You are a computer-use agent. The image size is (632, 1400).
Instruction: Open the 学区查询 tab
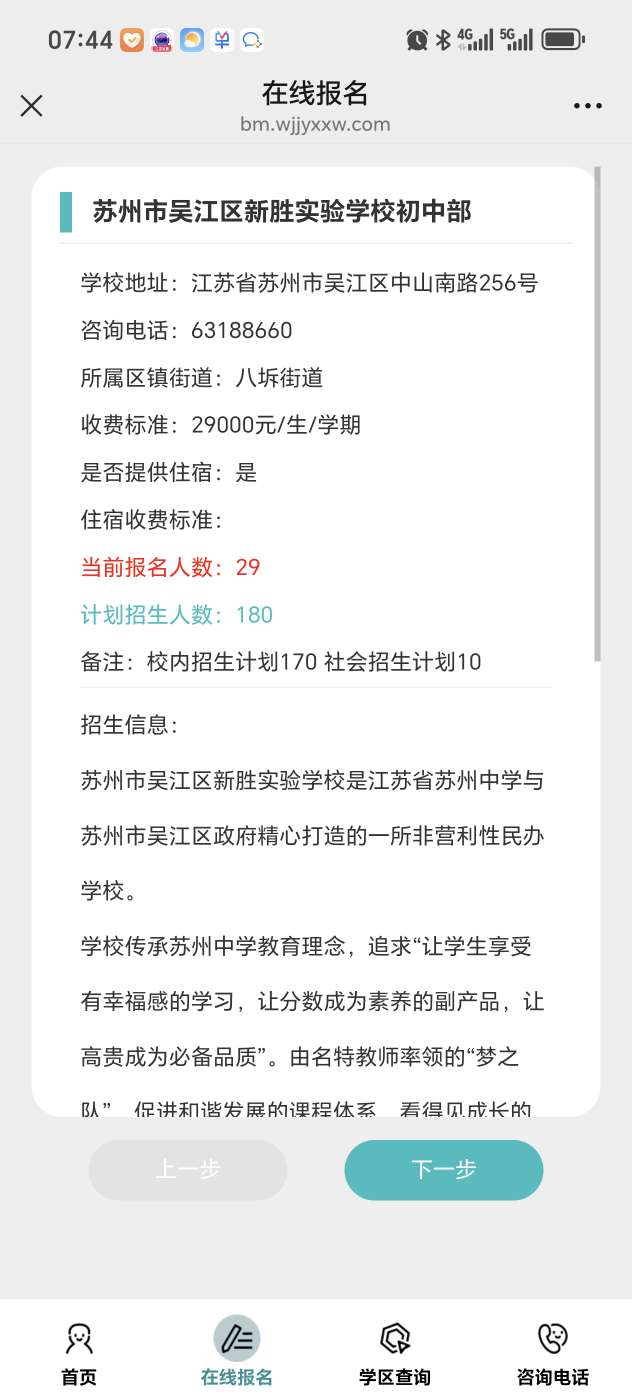[395, 1354]
